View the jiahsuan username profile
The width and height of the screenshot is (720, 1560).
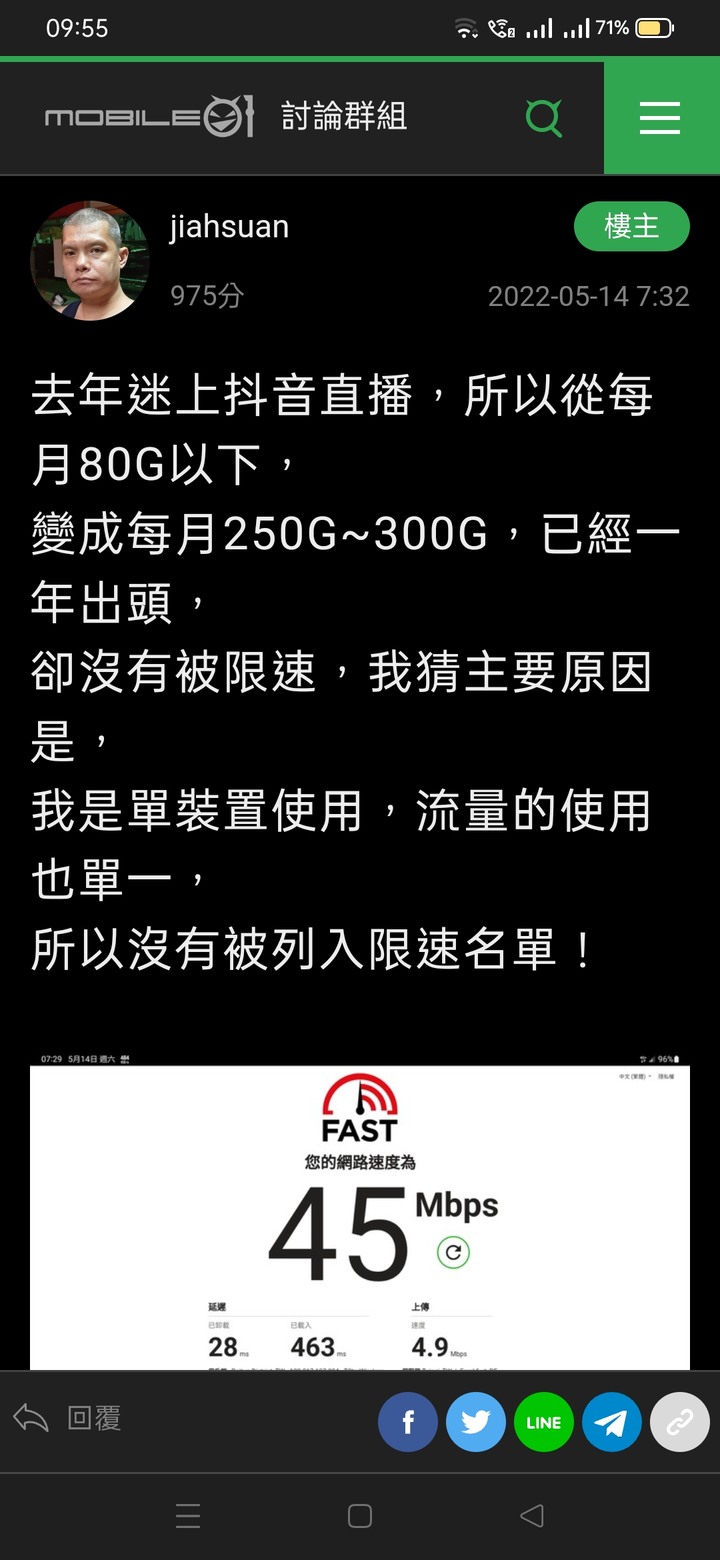point(229,227)
